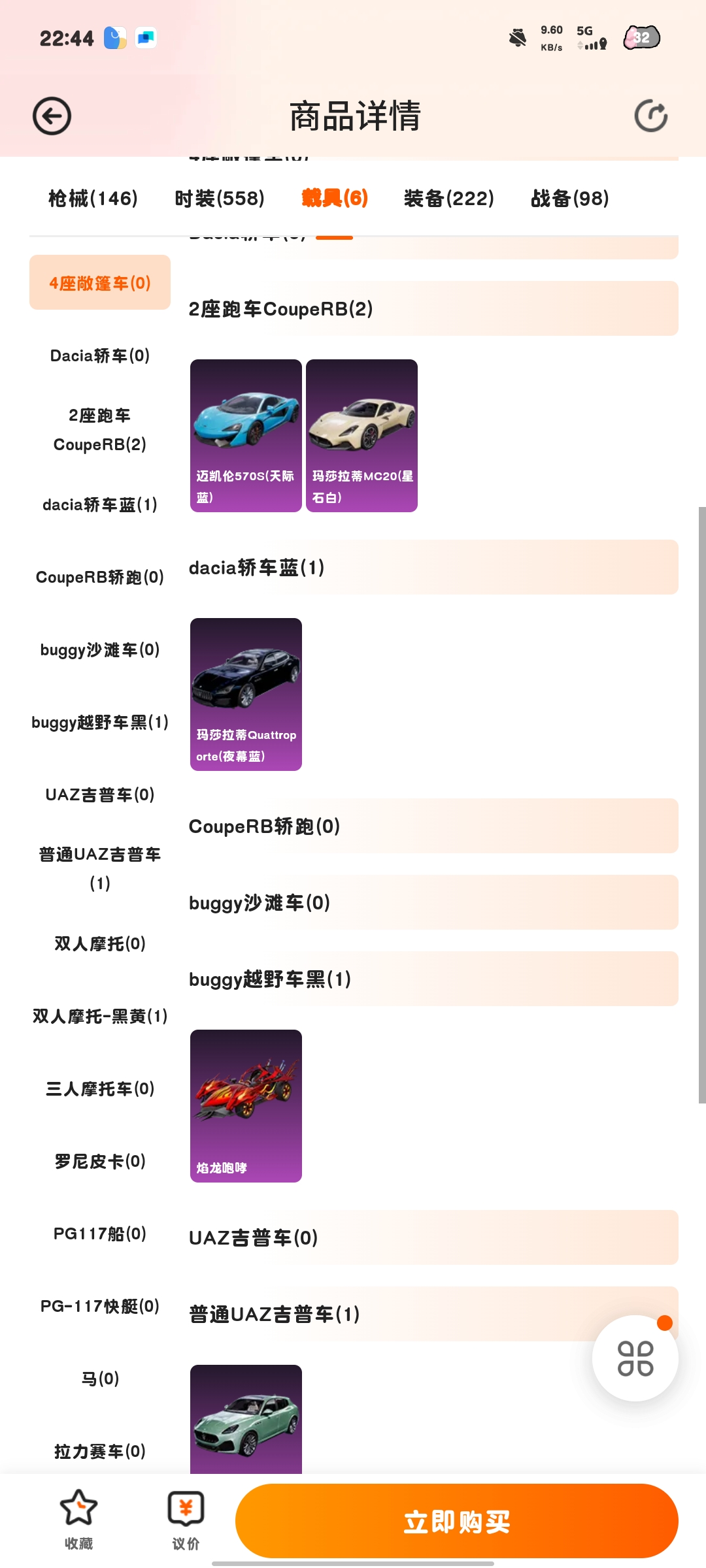Switch to the 枪械(146) tab

pos(93,198)
